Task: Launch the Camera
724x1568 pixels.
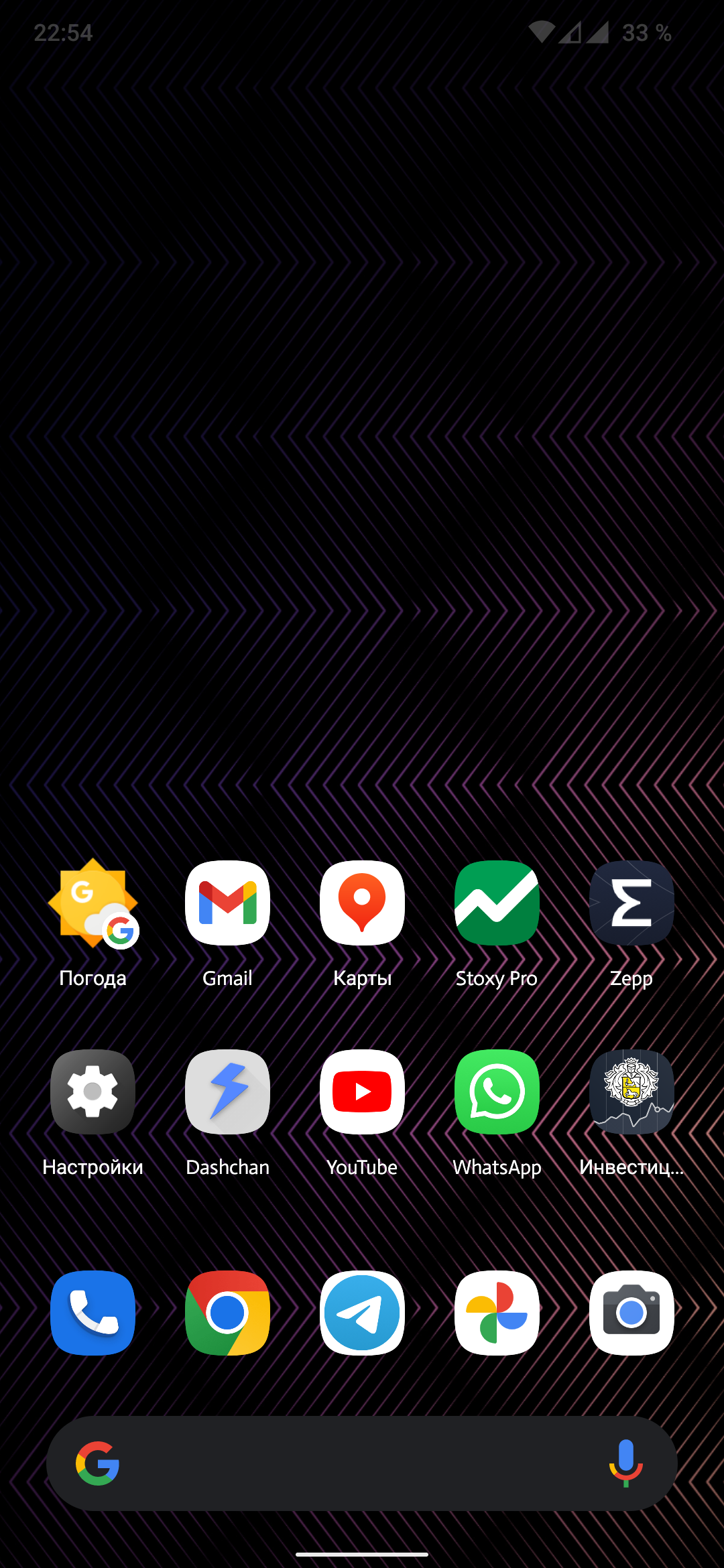Action: (x=631, y=1313)
